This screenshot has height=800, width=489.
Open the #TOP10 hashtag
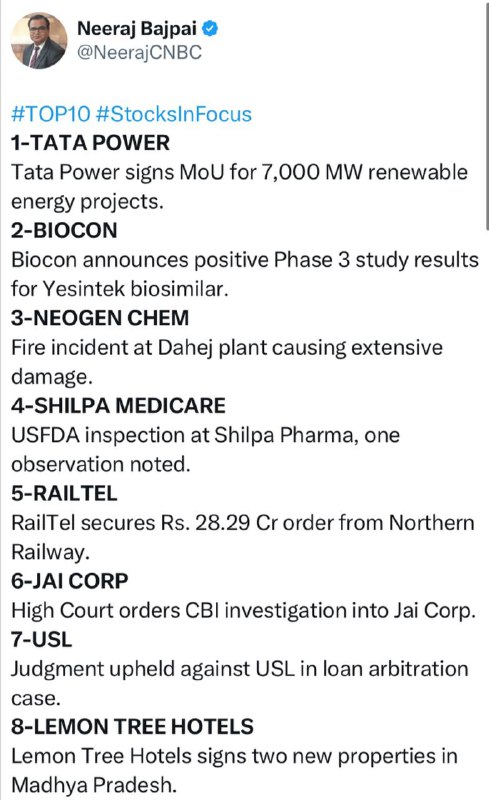tap(51, 114)
